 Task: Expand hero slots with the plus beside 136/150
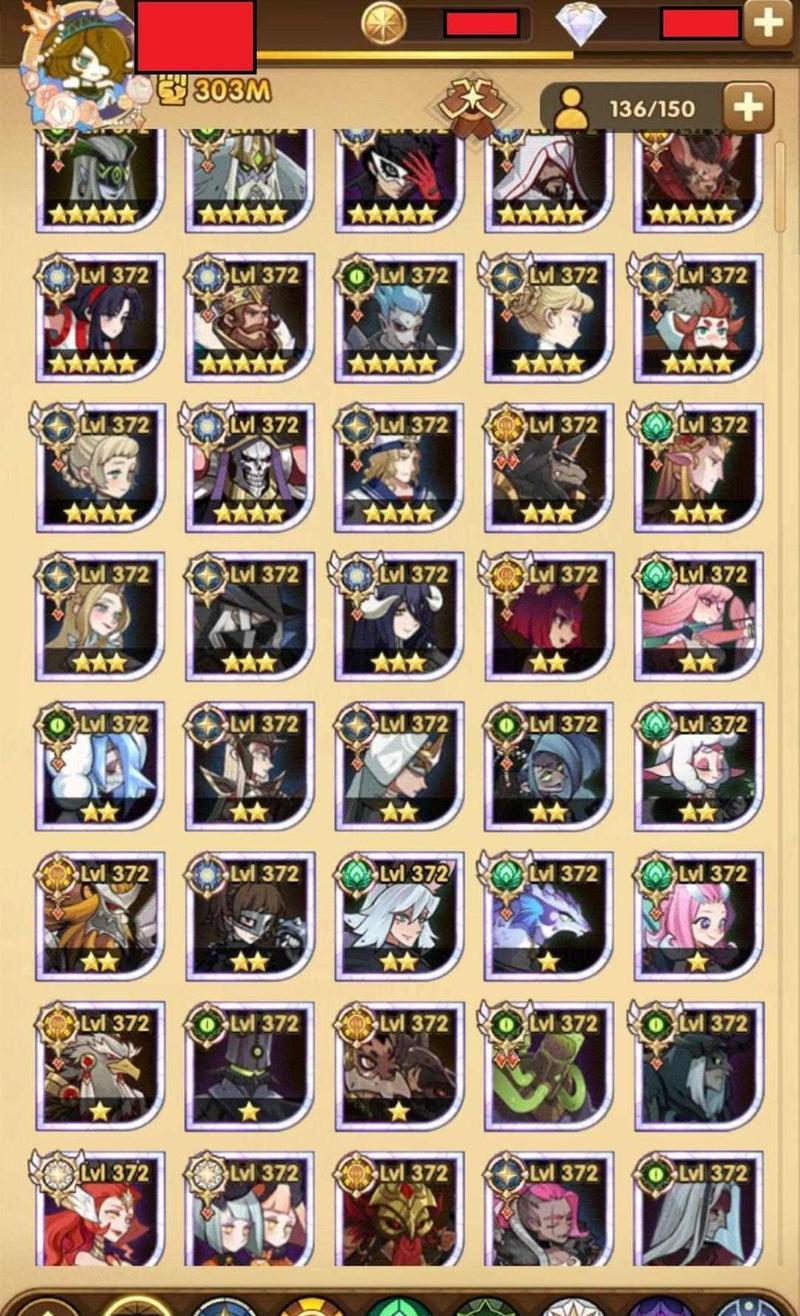(748, 107)
